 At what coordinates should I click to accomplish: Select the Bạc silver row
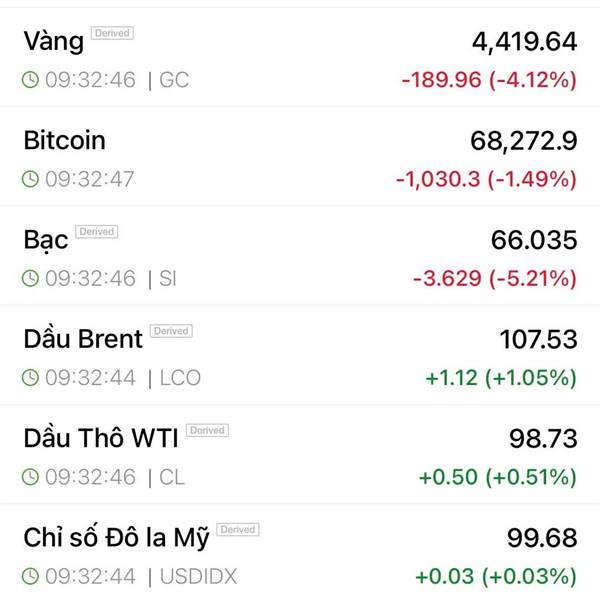300,256
